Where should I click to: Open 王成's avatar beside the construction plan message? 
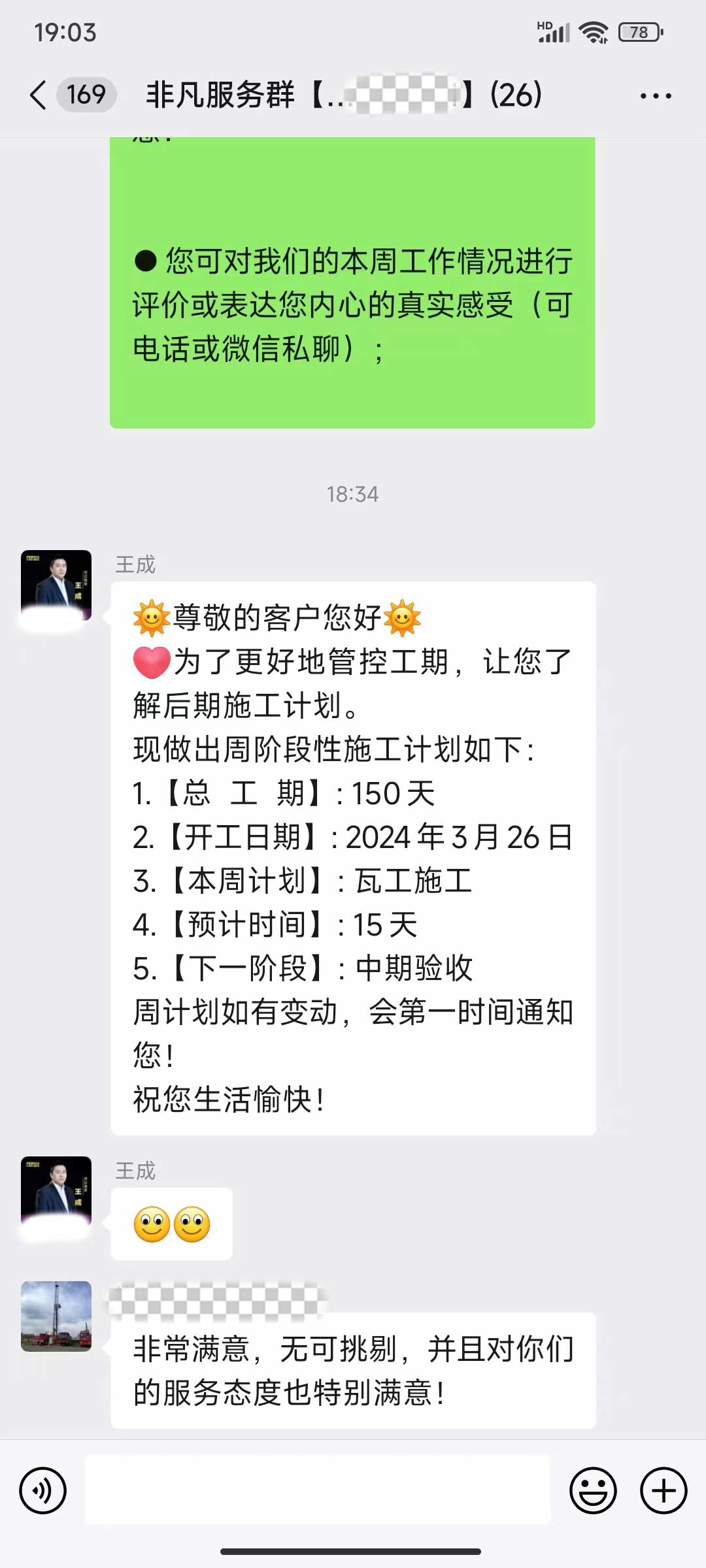pos(56,585)
